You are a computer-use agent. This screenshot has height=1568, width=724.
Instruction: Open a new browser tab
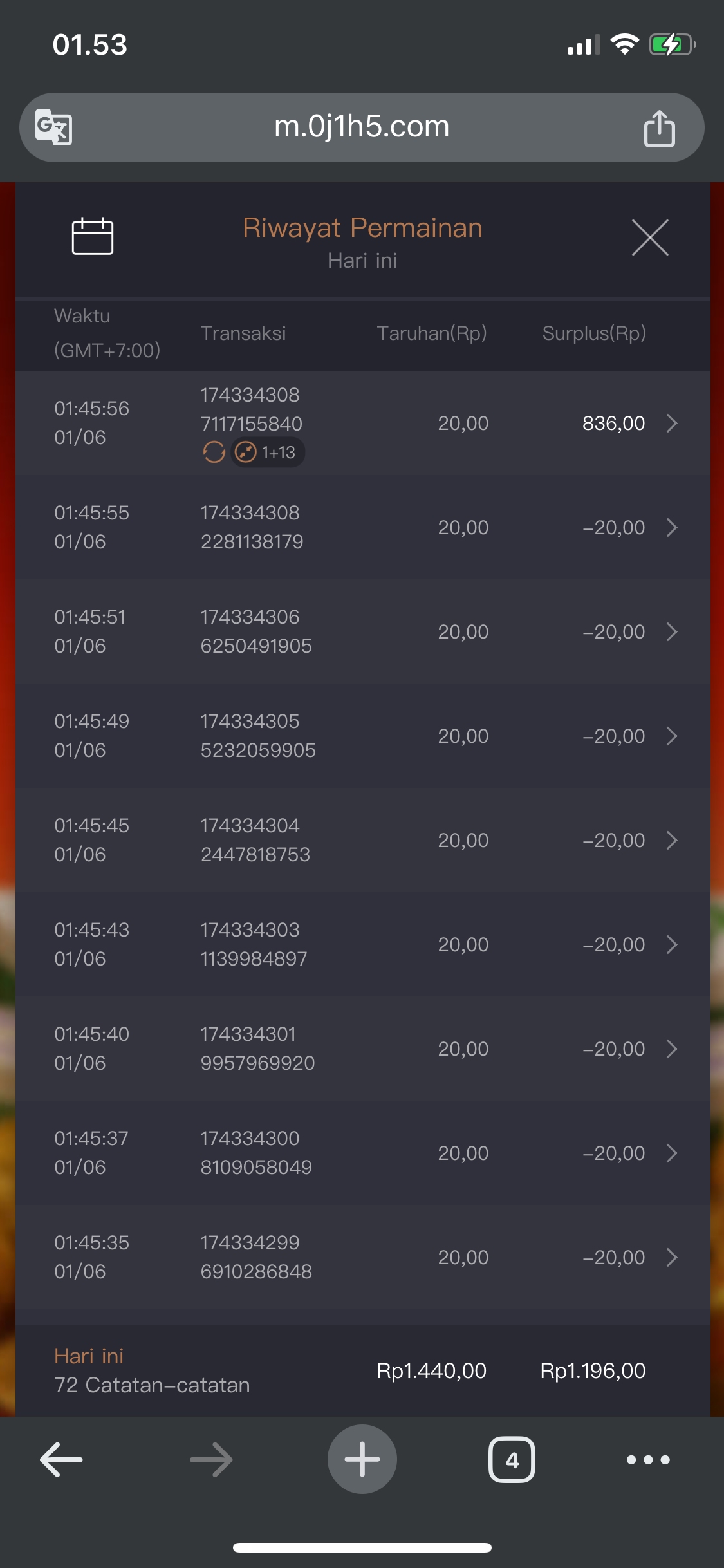click(x=362, y=1459)
